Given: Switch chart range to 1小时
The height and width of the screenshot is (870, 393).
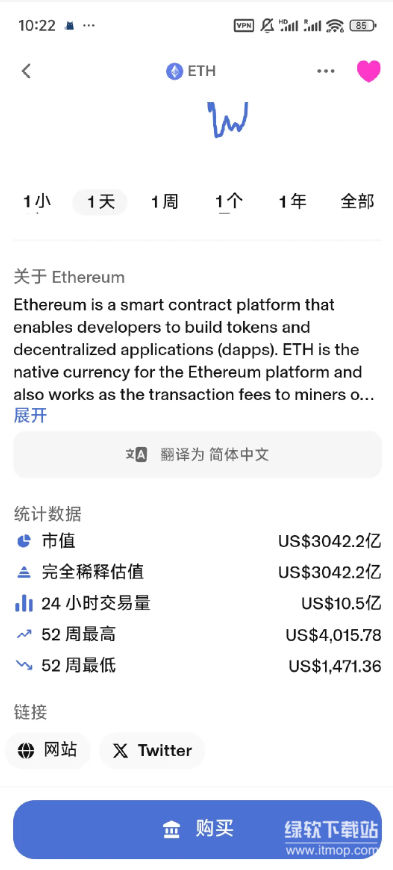Looking at the screenshot, I should pyautogui.click(x=37, y=202).
